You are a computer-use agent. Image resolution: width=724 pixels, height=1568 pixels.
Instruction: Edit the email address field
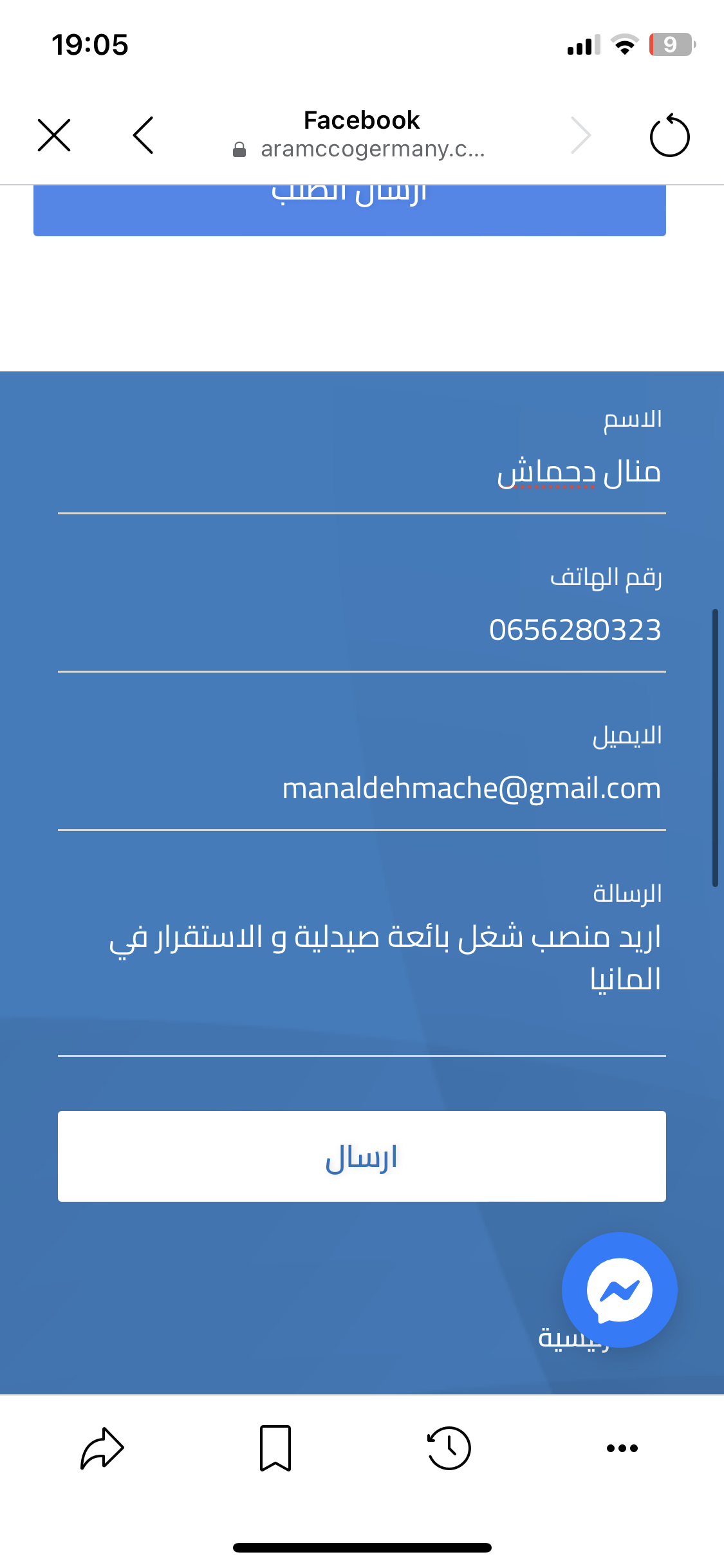click(362, 789)
